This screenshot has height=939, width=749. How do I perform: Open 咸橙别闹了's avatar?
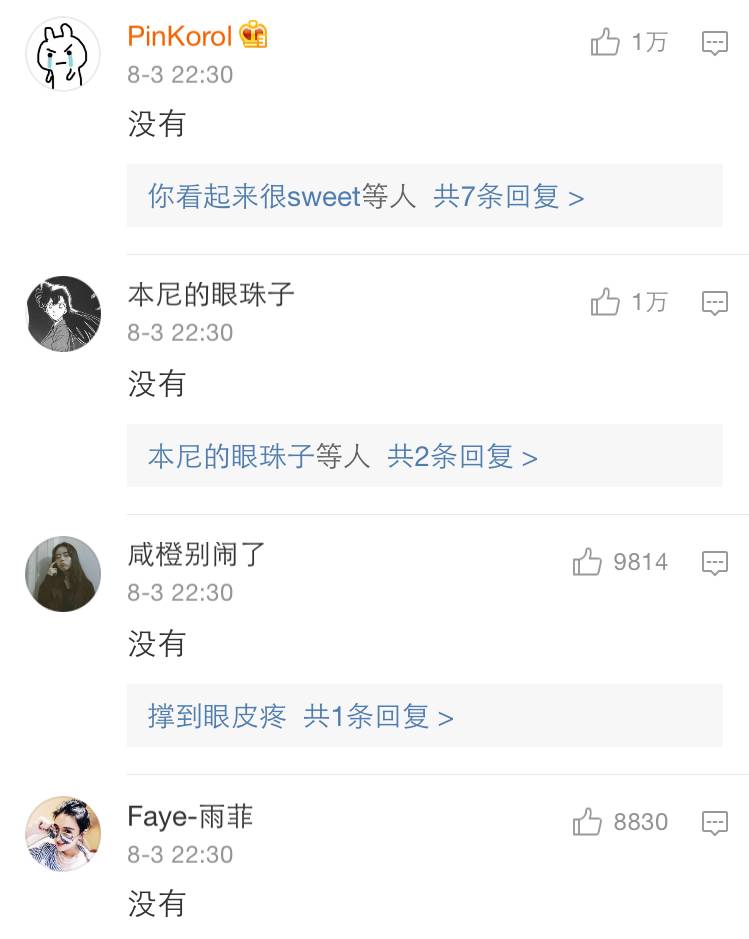tap(62, 573)
